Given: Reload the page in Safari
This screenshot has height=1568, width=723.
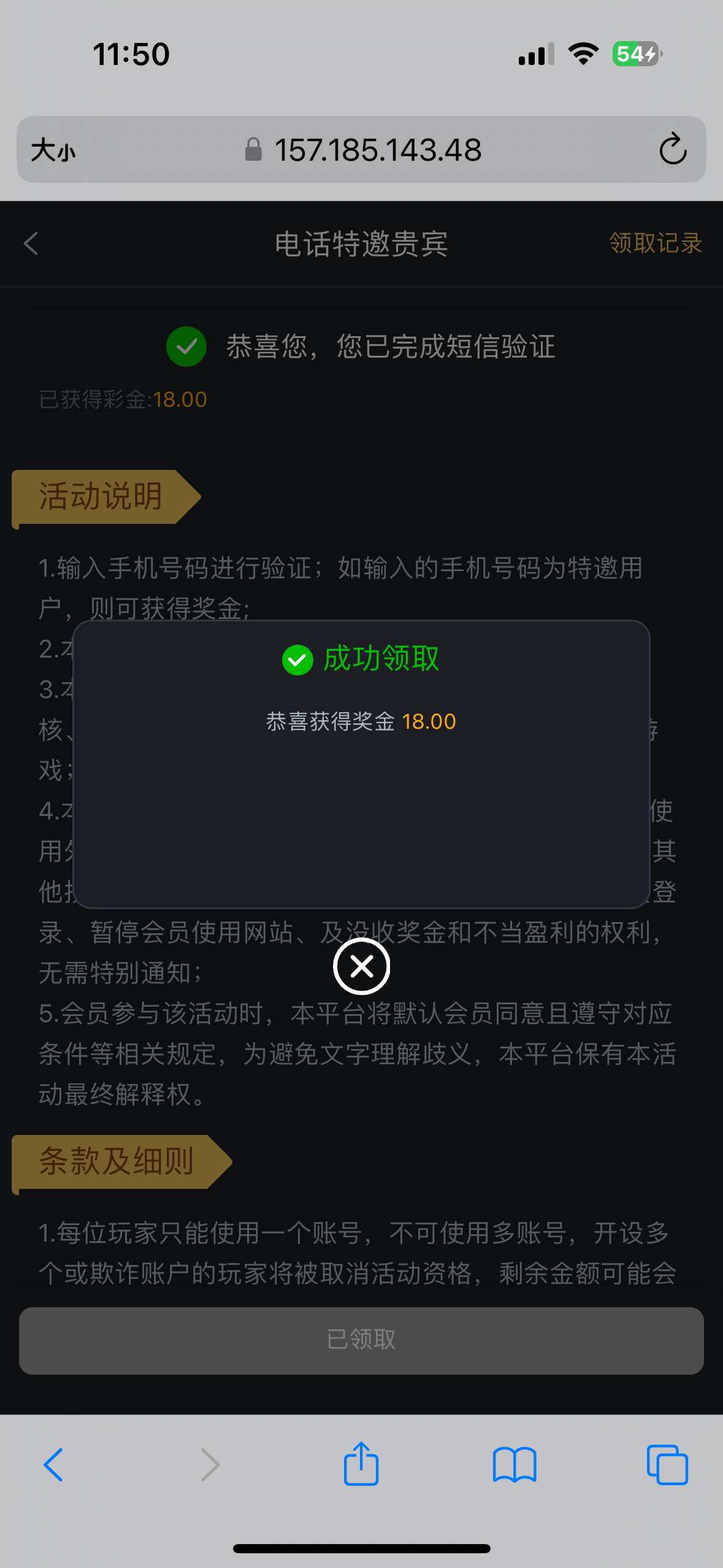Looking at the screenshot, I should (x=672, y=150).
